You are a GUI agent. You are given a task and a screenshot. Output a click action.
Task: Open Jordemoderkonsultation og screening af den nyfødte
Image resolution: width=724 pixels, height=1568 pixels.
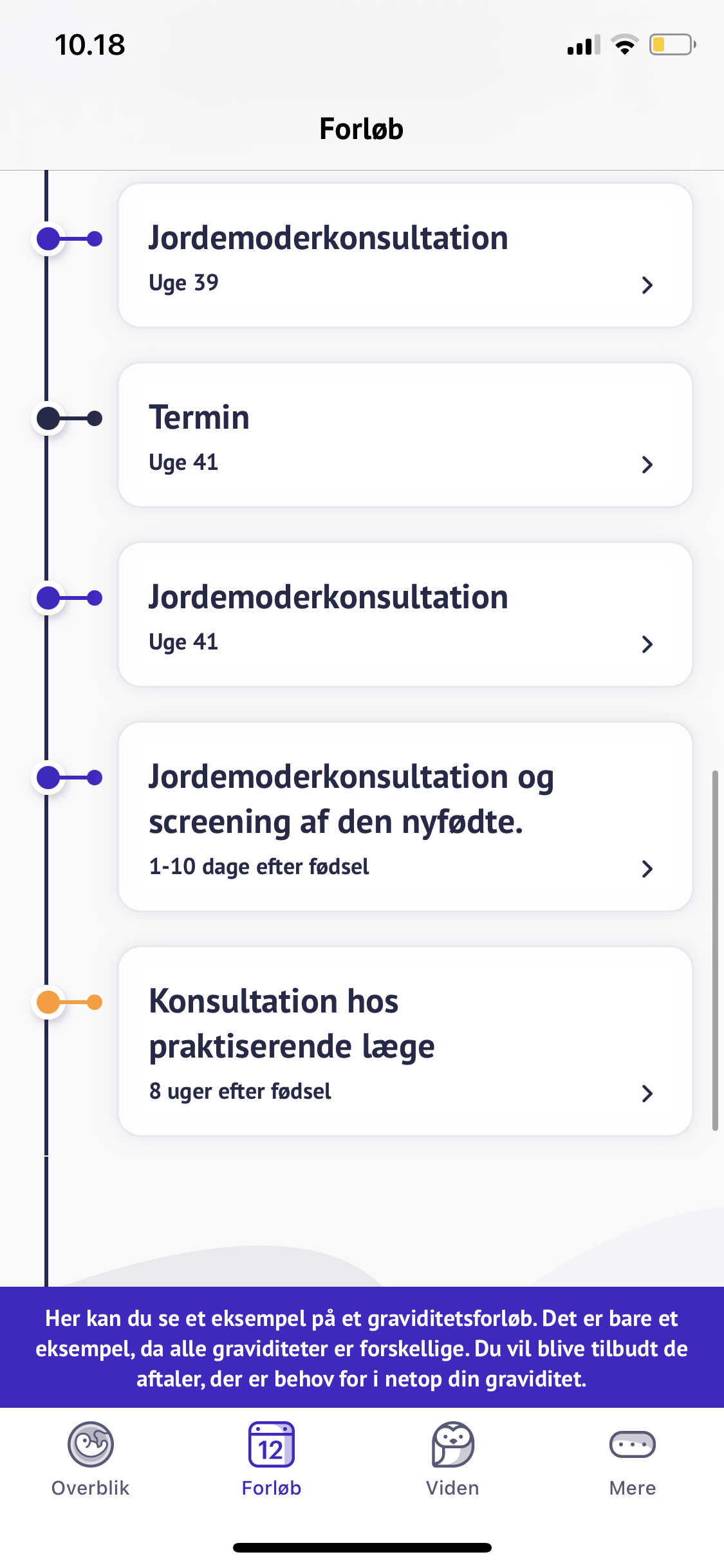click(x=405, y=816)
